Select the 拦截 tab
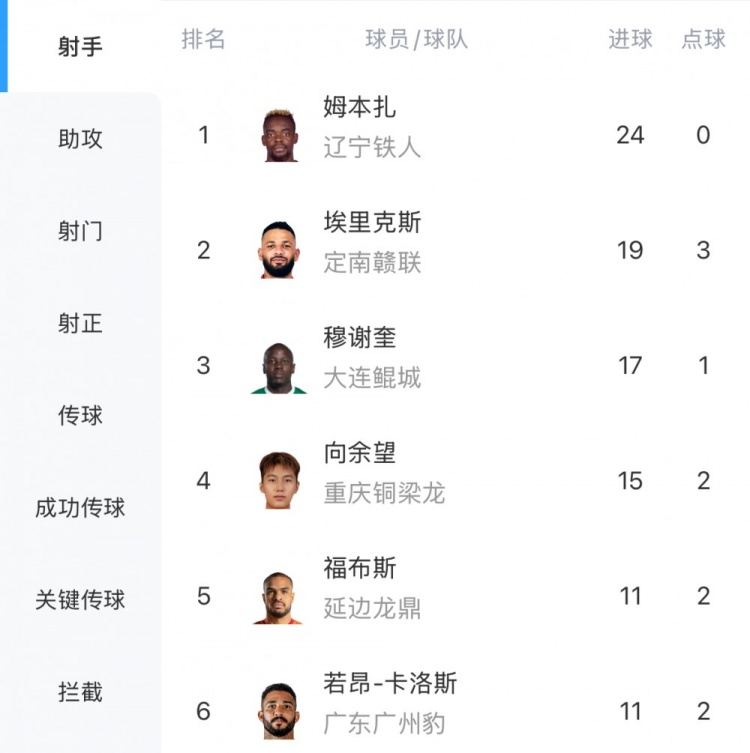The width and height of the screenshot is (750, 753). [80, 692]
